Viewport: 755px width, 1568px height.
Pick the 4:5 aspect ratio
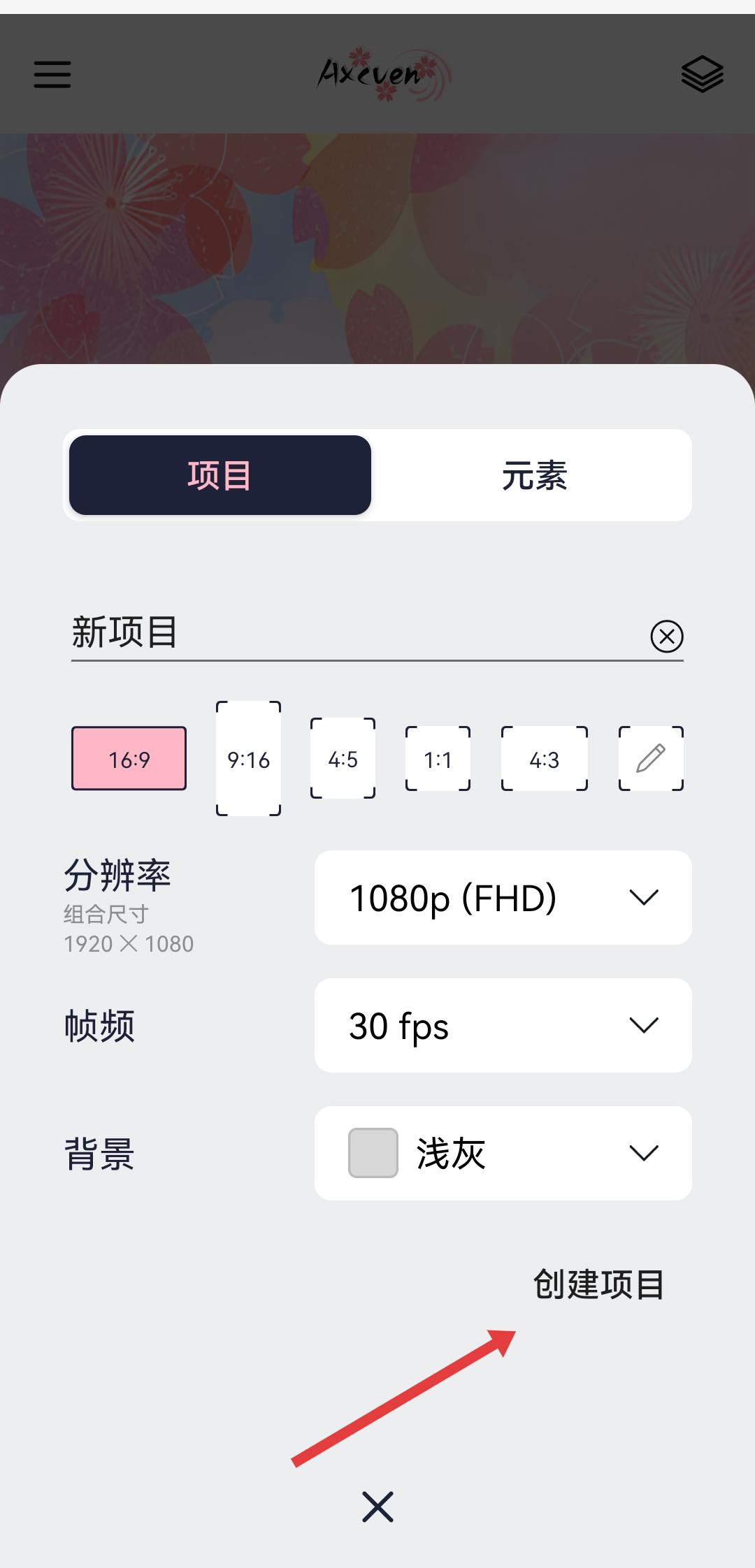pos(343,759)
